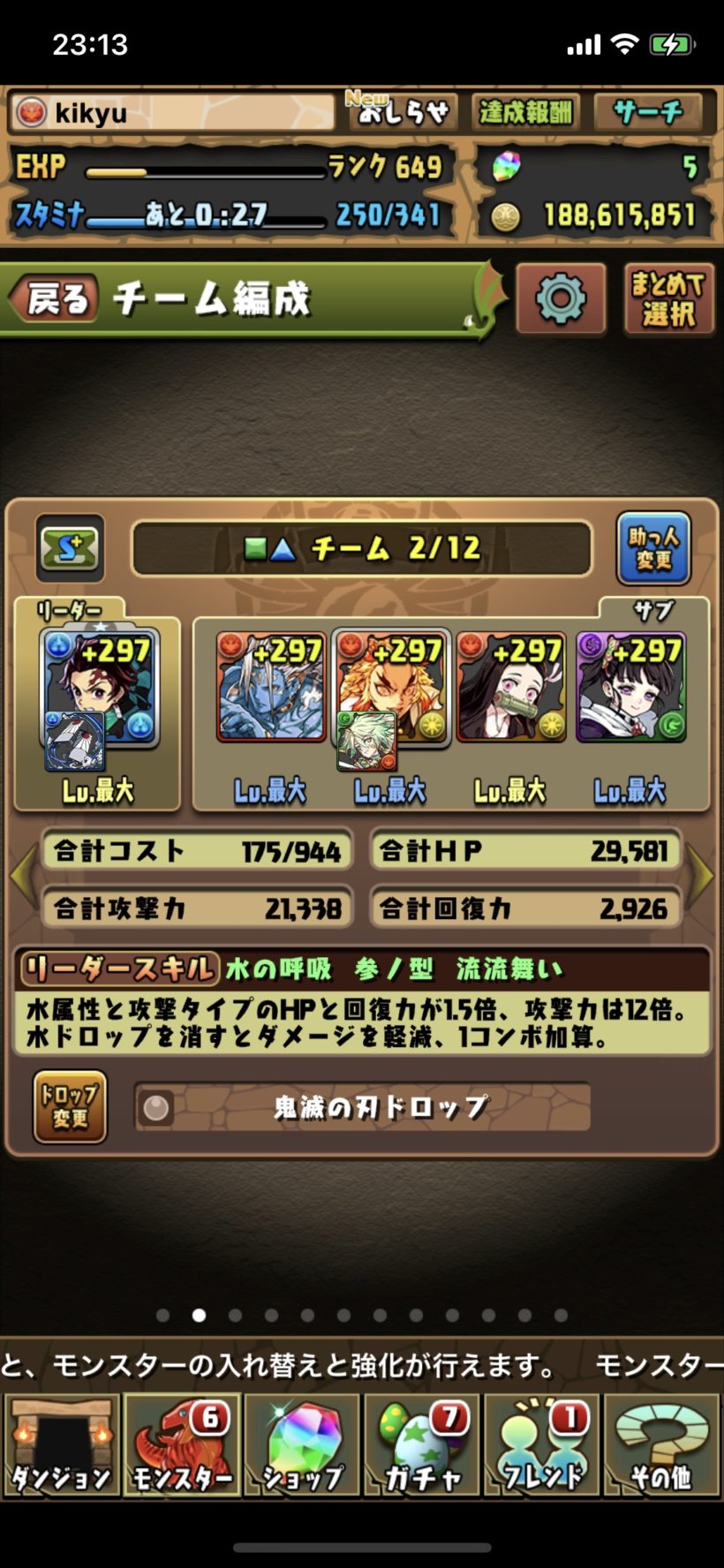This screenshot has height=1568, width=724.
Task: Open the フレンド tab
Action: coord(542,1446)
